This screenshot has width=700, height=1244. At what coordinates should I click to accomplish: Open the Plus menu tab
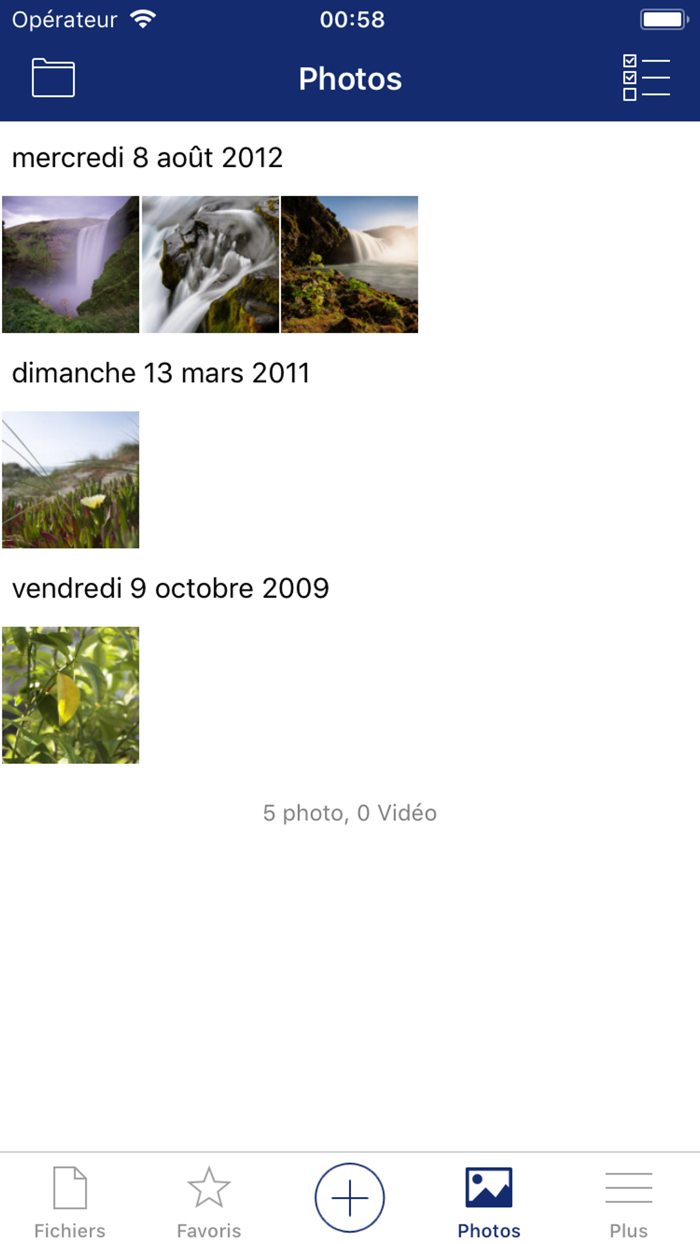[x=629, y=1201]
